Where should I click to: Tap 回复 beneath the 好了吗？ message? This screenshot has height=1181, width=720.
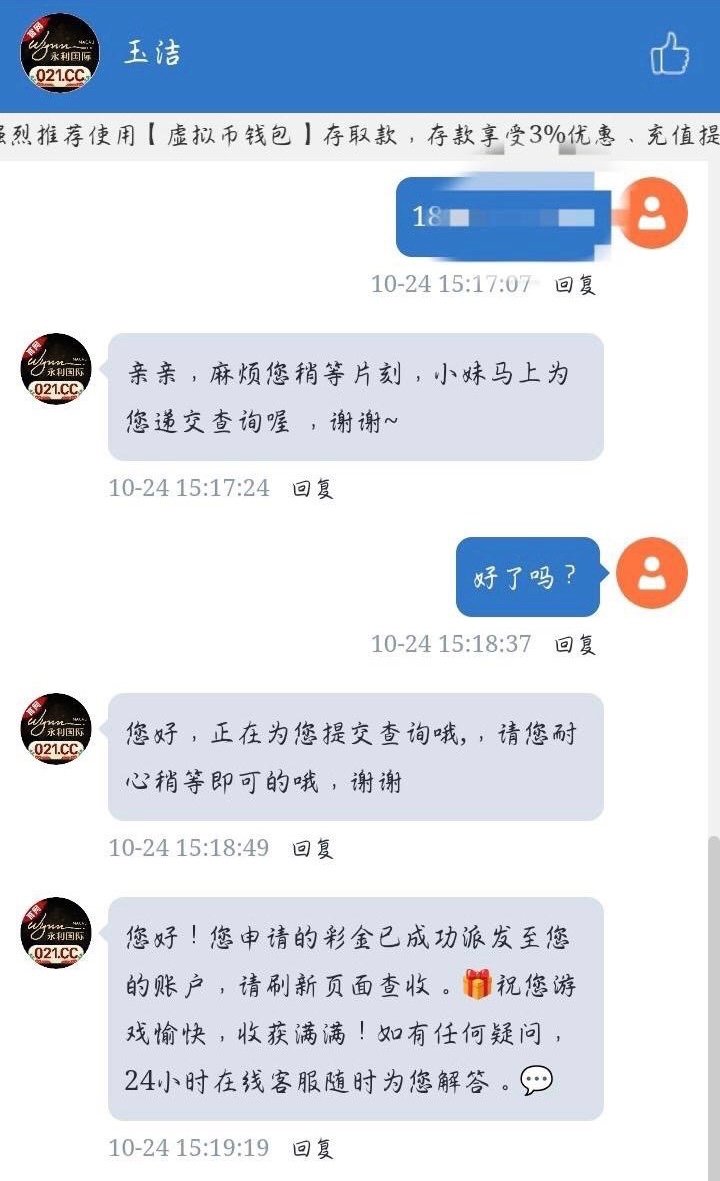coord(575,645)
